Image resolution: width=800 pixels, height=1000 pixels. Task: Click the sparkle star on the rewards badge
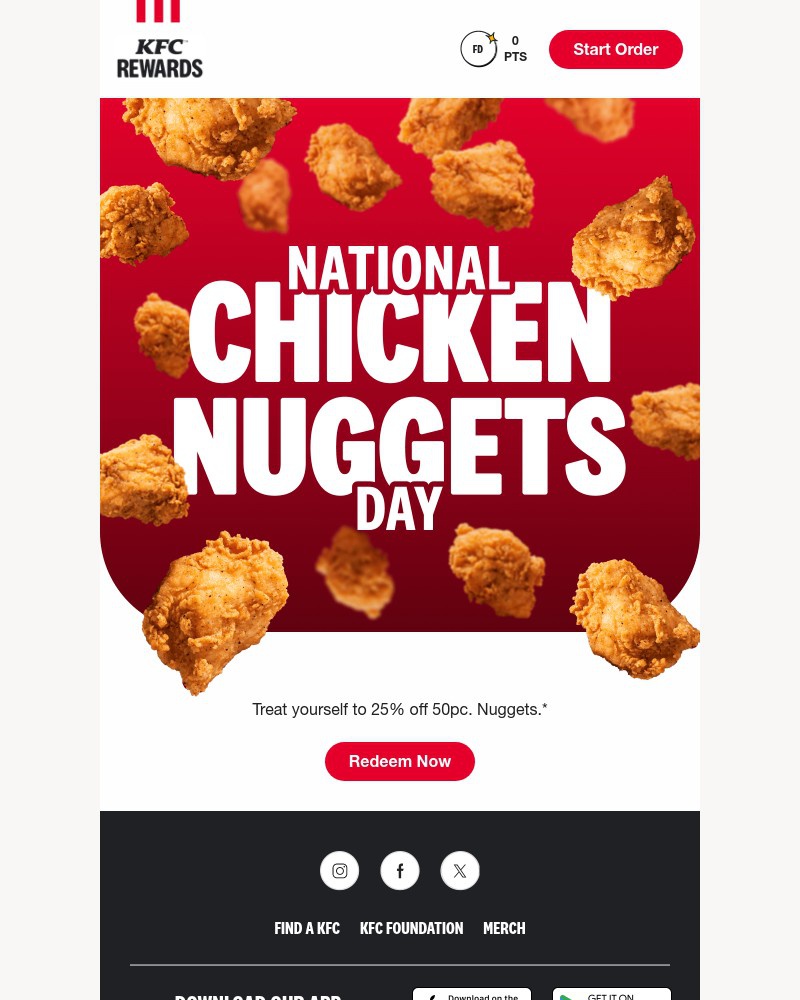492,36
